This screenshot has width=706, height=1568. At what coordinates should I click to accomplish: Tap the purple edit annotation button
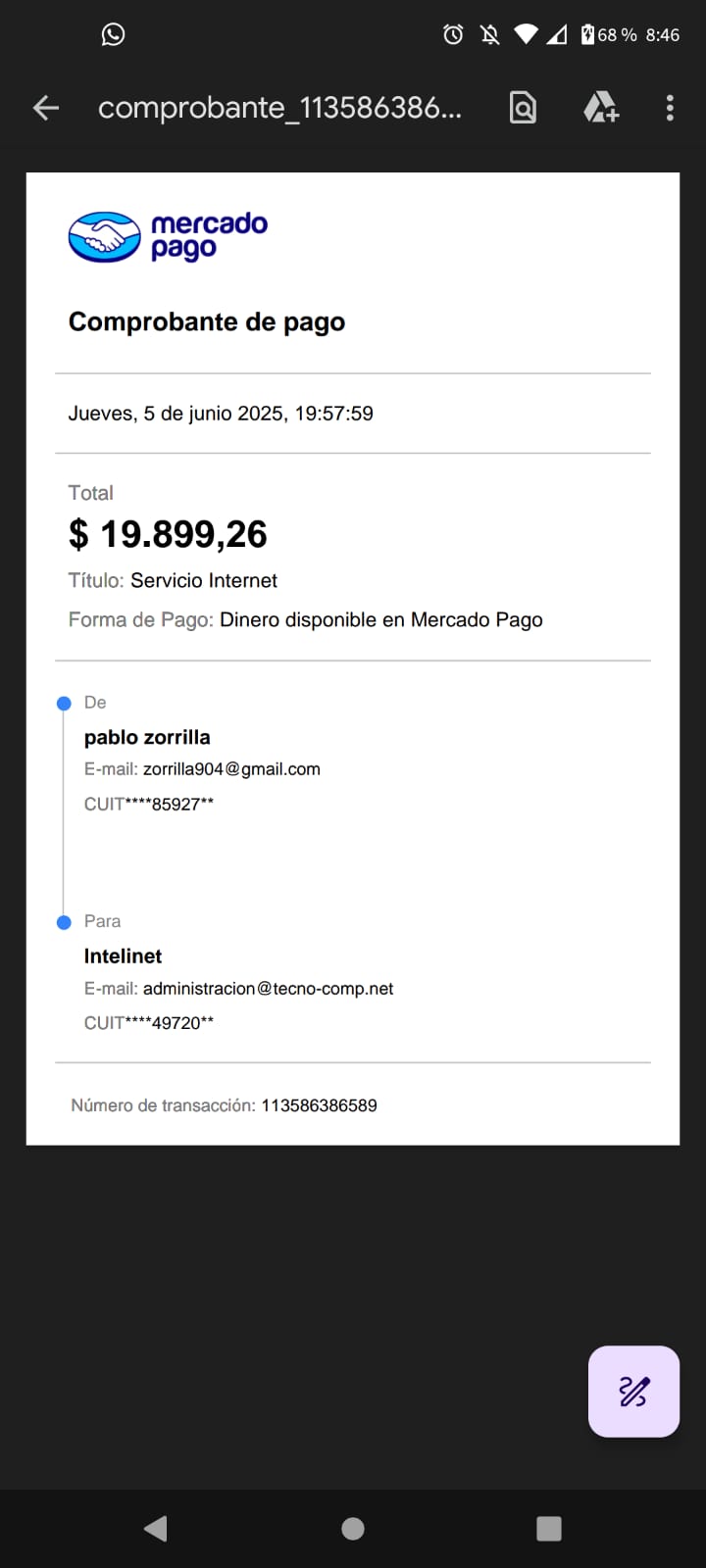click(x=633, y=1391)
